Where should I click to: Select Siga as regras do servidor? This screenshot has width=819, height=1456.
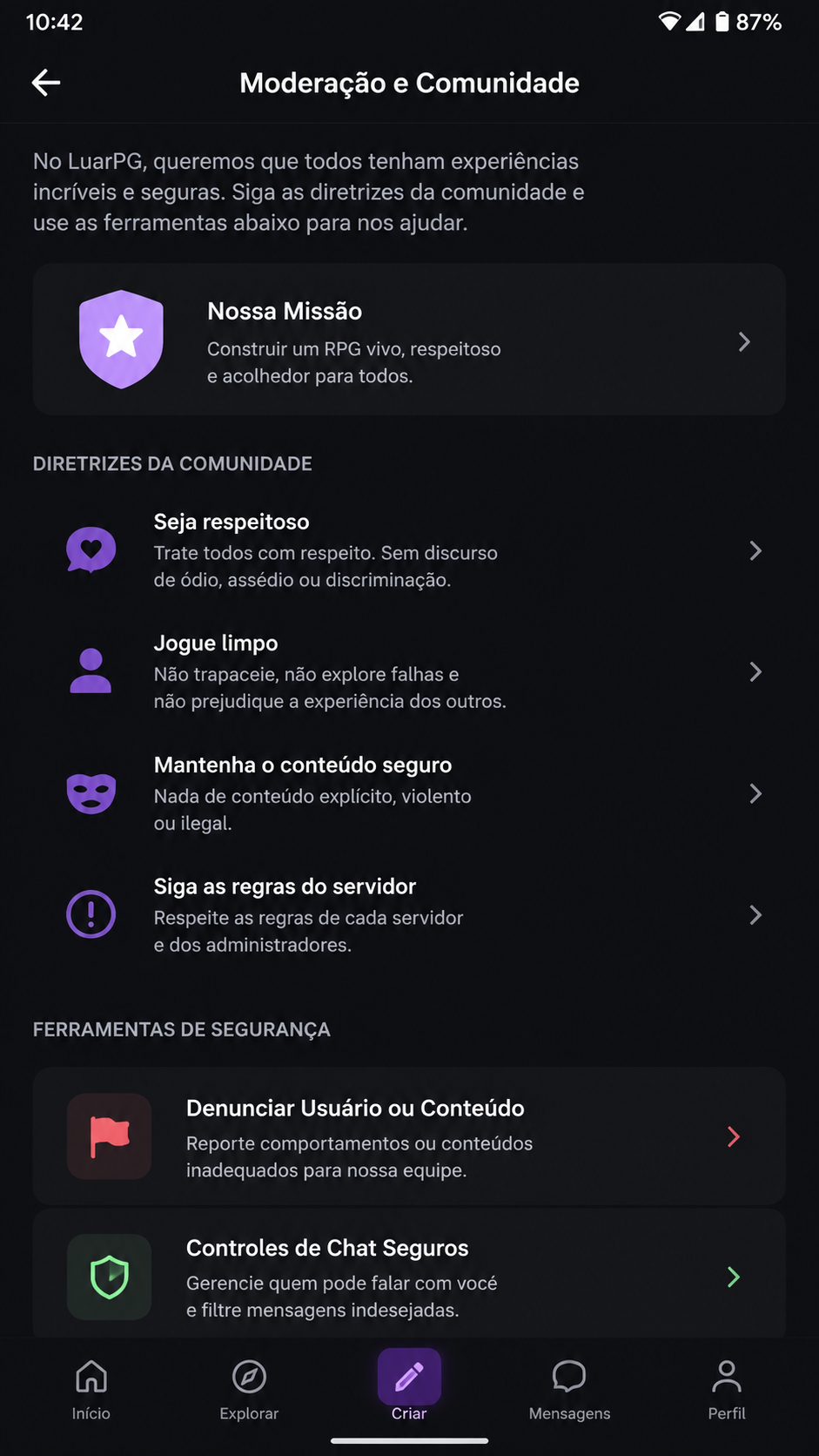409,914
